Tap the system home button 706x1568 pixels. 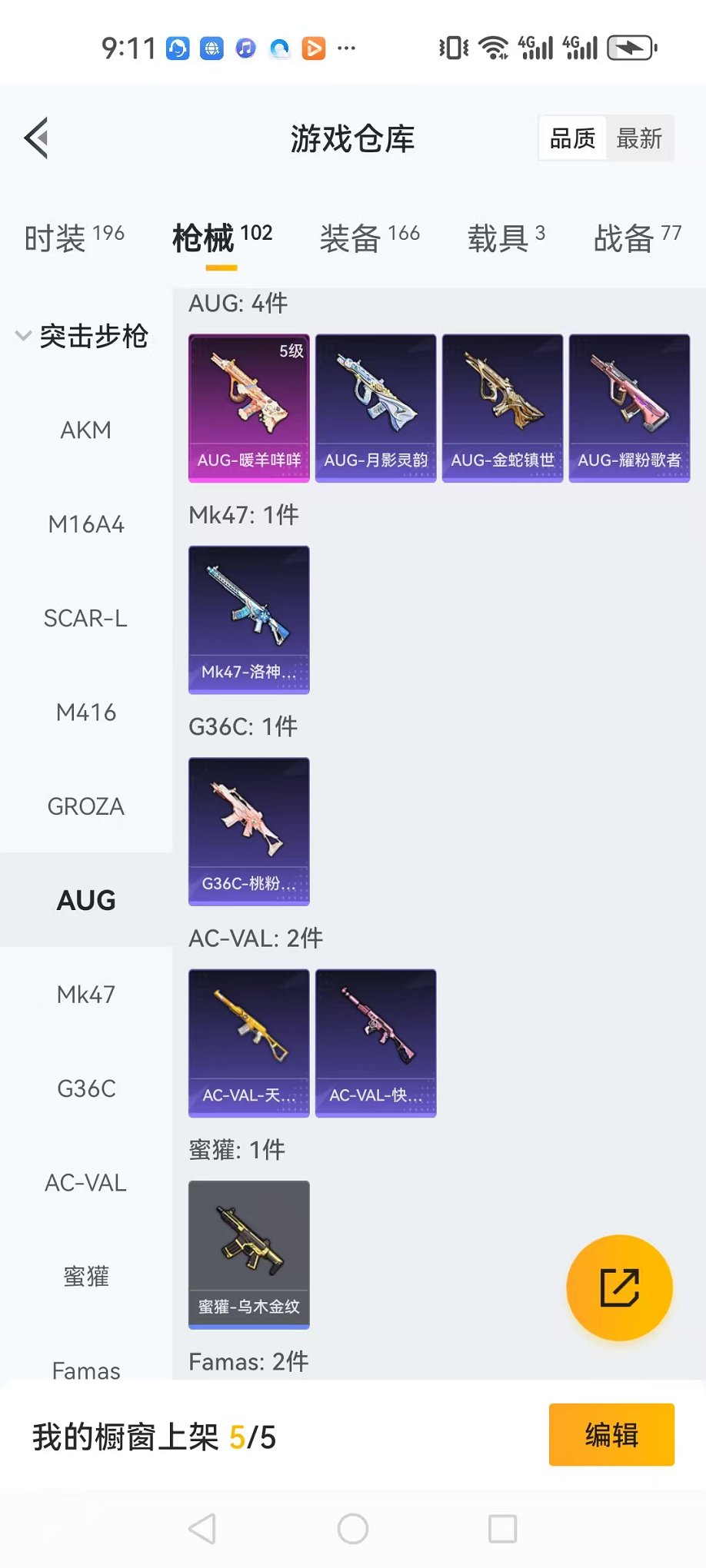point(353,1529)
